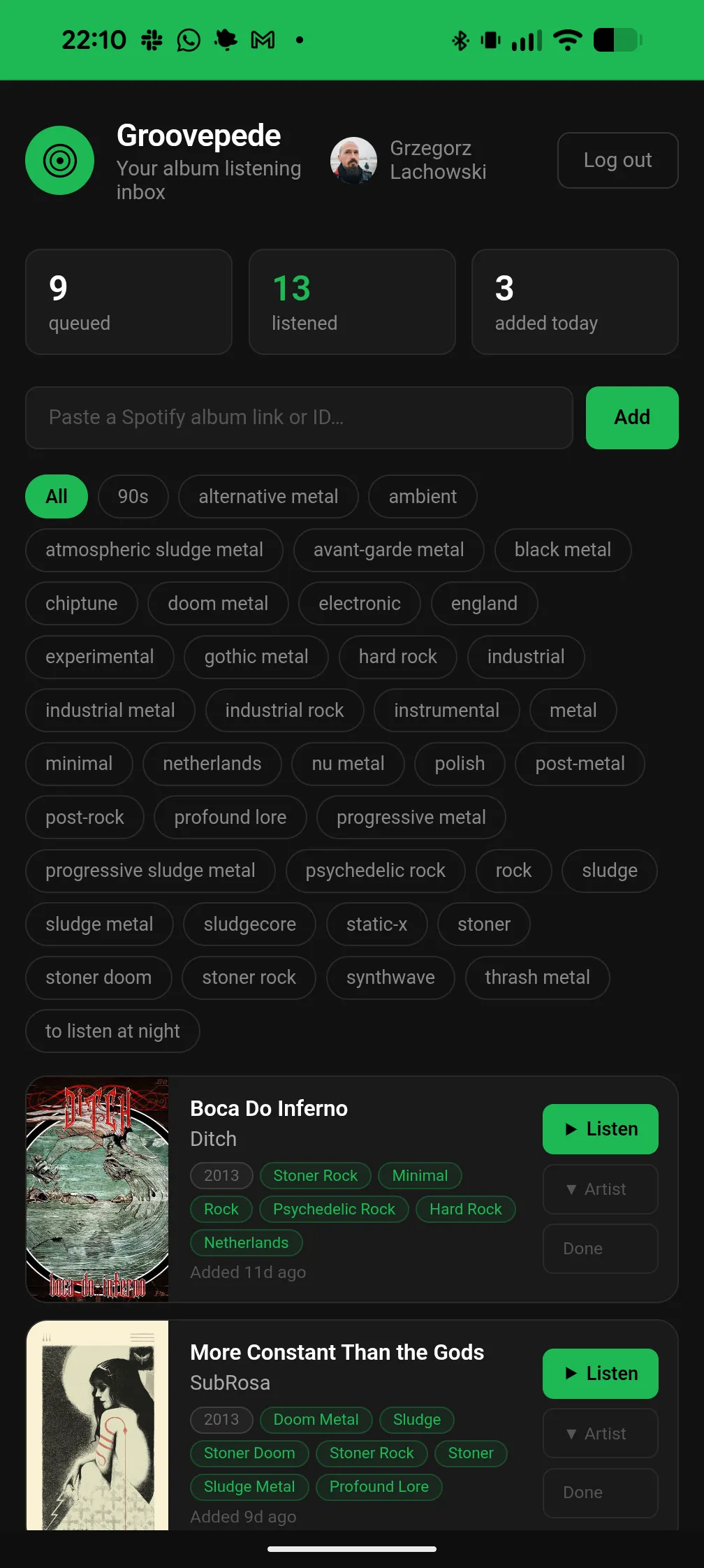This screenshot has width=704, height=1568.
Task: Tap the Profound Lore tag on SubRosa album
Action: point(379,1487)
